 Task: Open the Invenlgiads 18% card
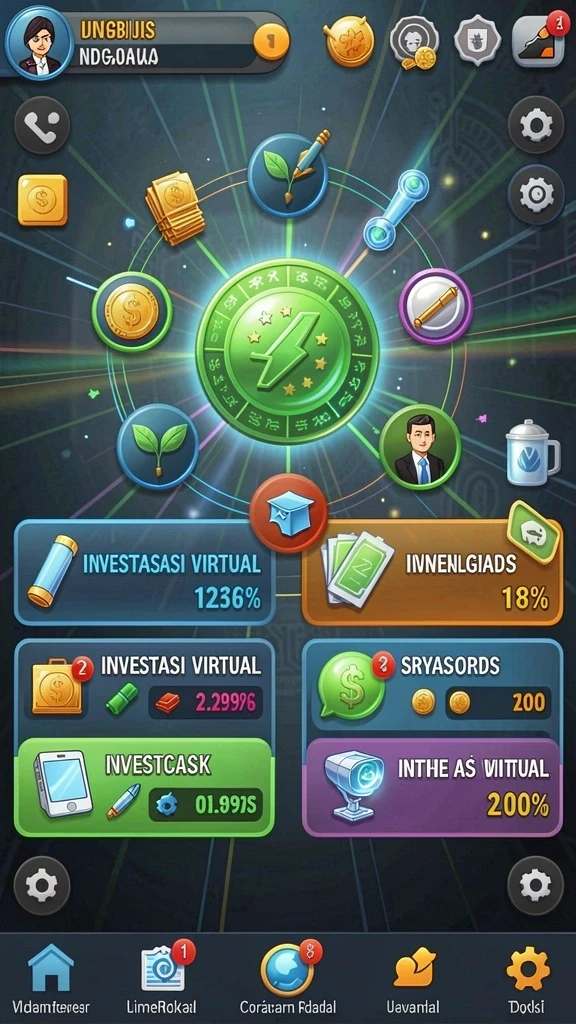[432, 572]
